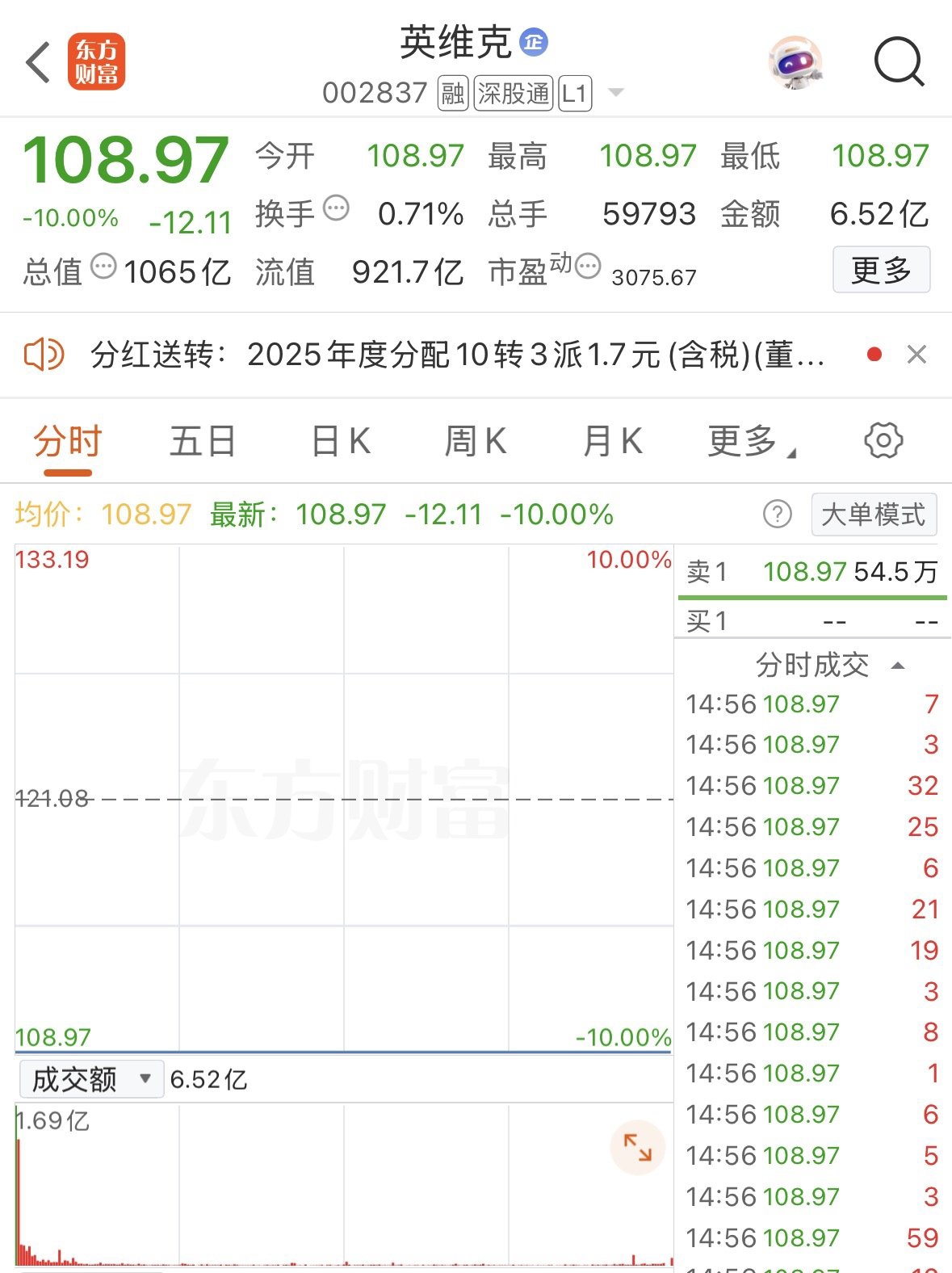Open the robot assistant avatar
The width and height of the screenshot is (952, 1273).
pos(795,62)
